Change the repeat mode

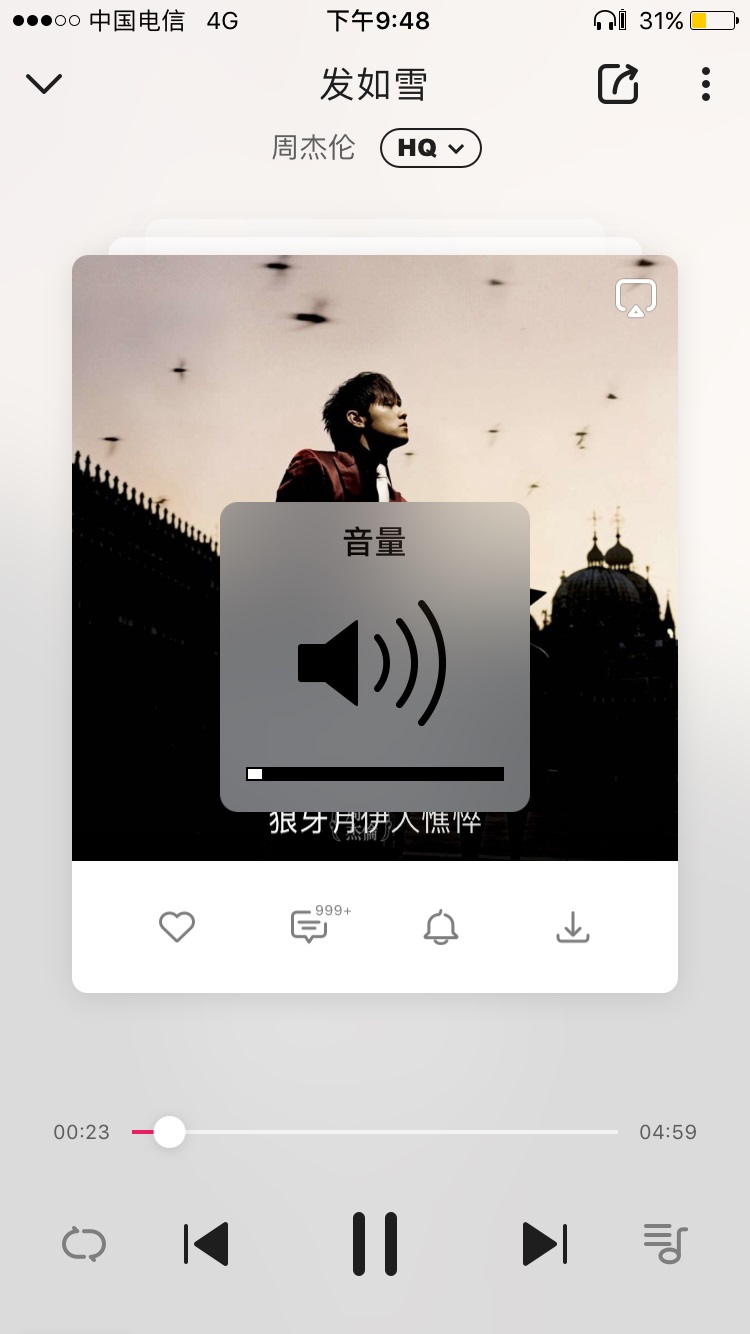tap(84, 1244)
